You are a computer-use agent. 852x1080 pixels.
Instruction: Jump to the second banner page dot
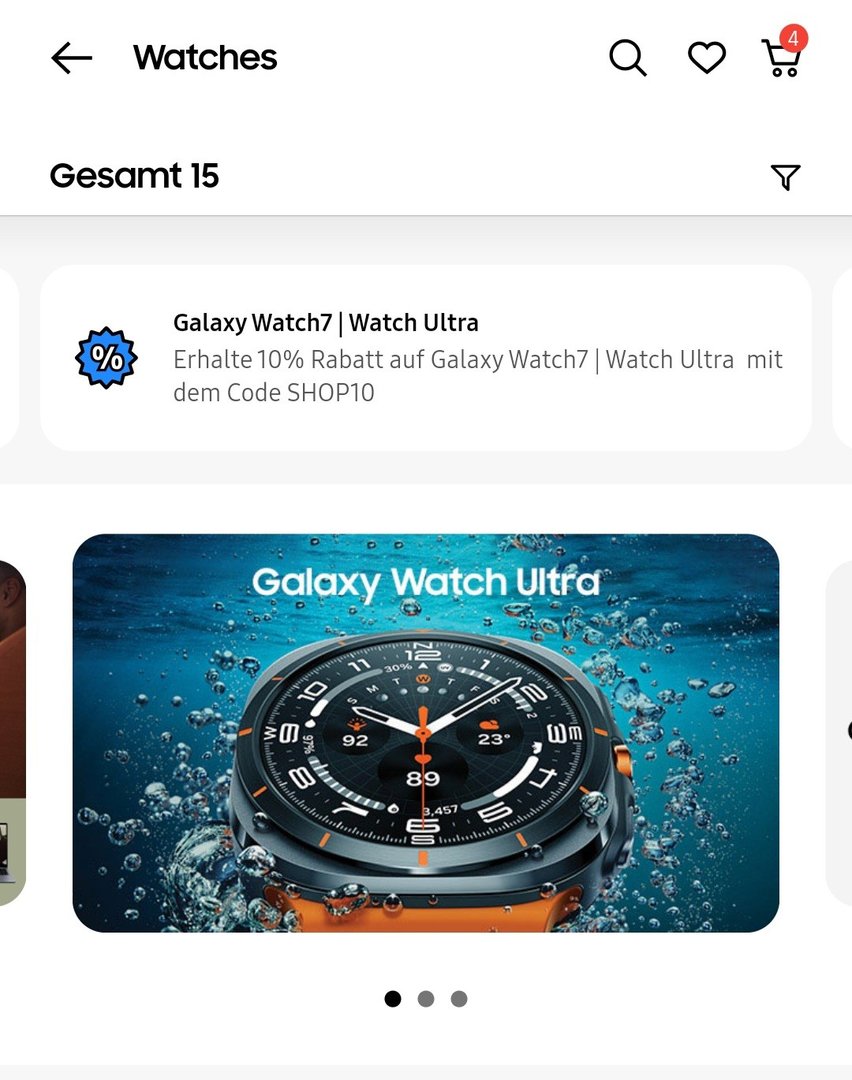coord(426,999)
